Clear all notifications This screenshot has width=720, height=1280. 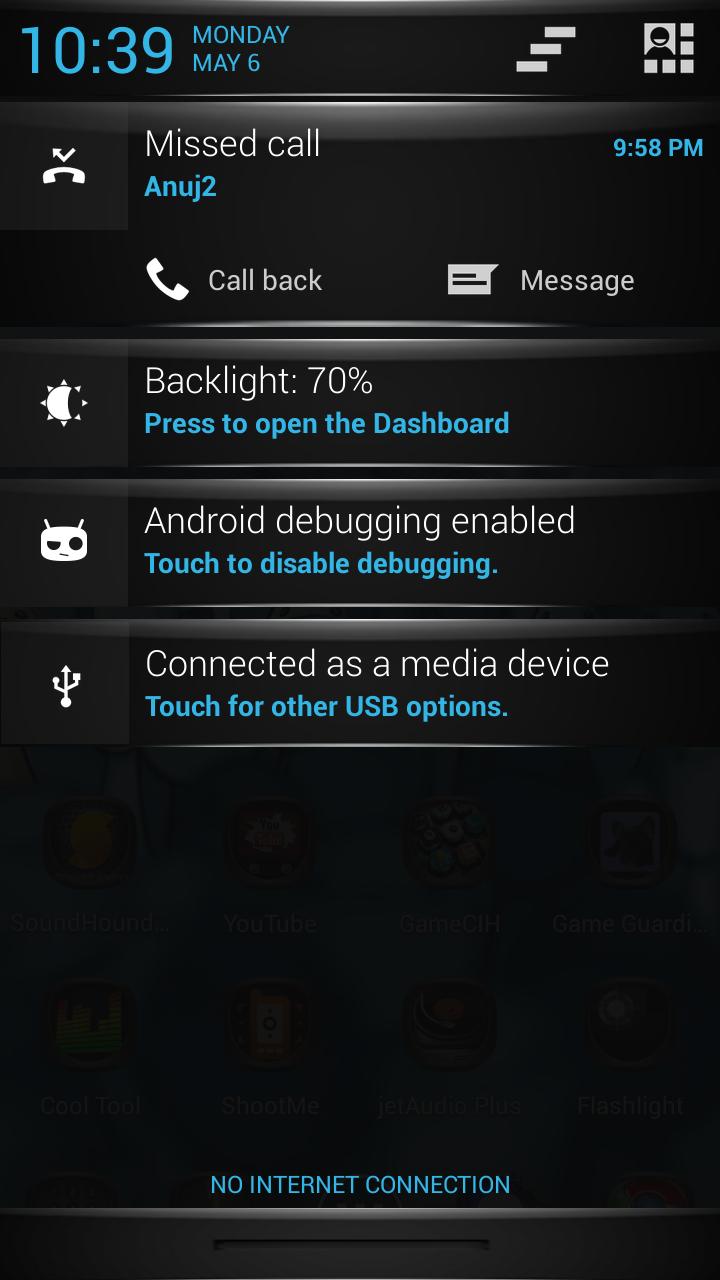[x=546, y=50]
